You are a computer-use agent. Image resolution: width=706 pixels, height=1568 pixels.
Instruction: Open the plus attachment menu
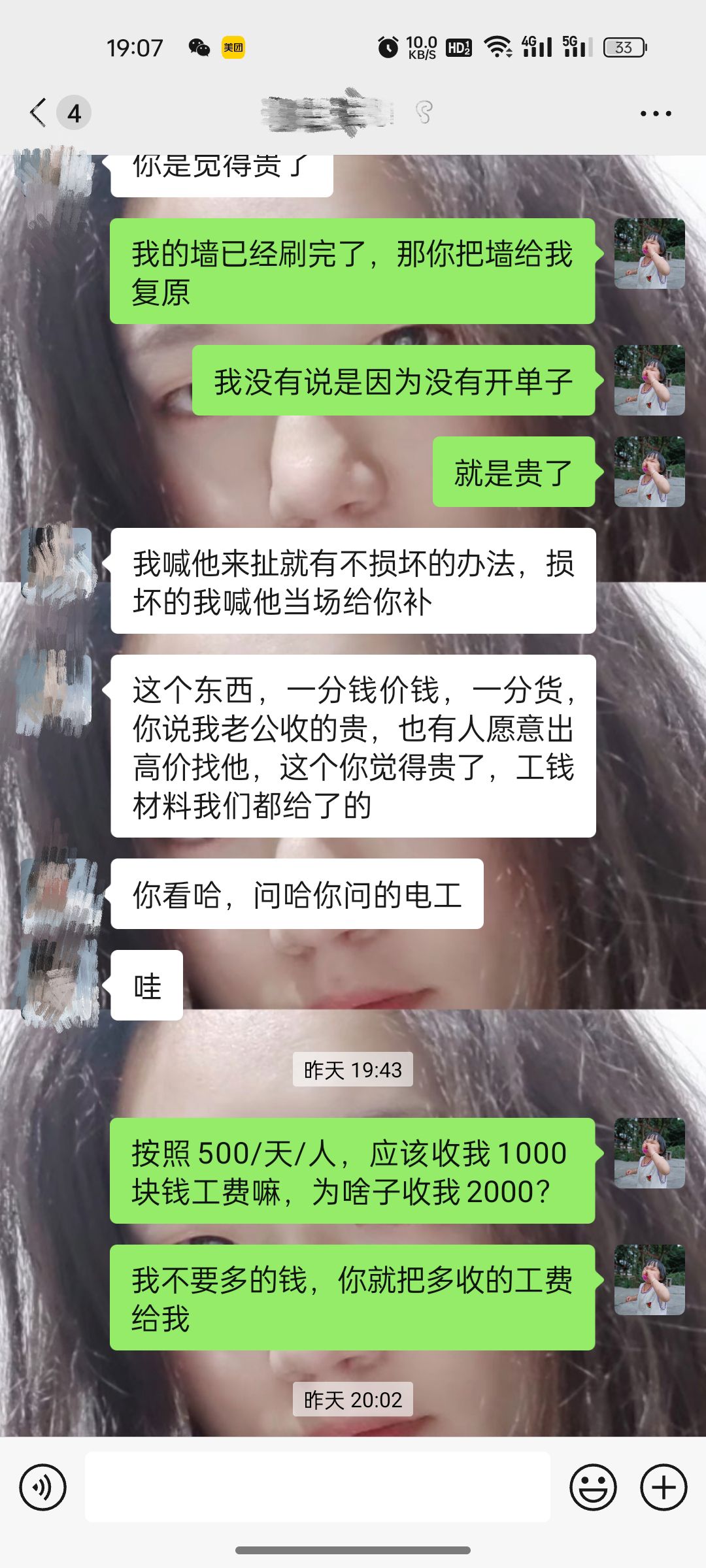664,1488
